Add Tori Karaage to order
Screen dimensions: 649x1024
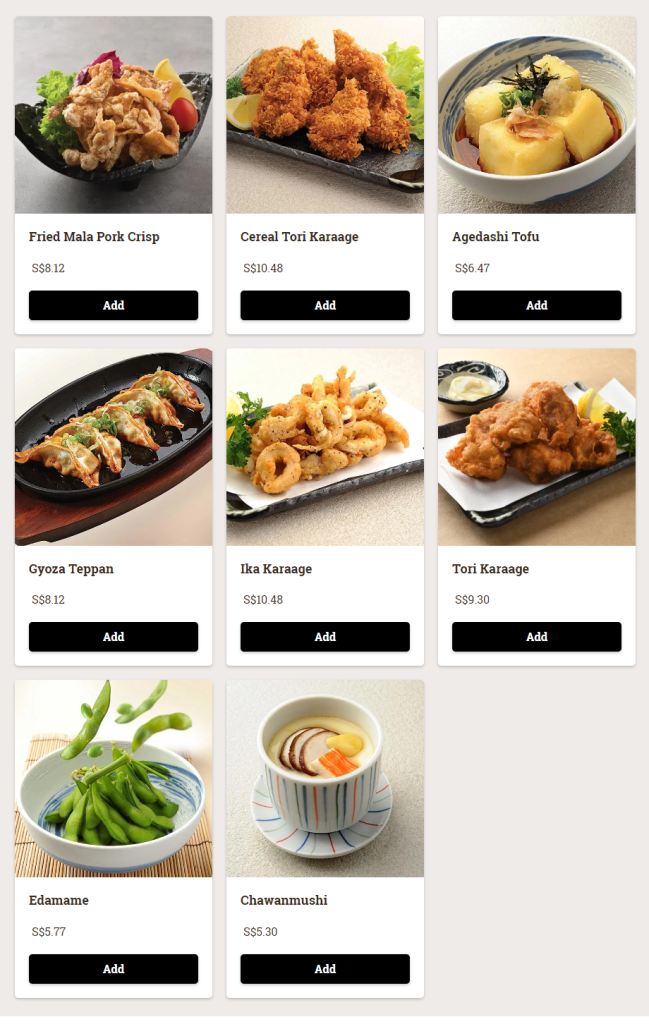coord(536,637)
